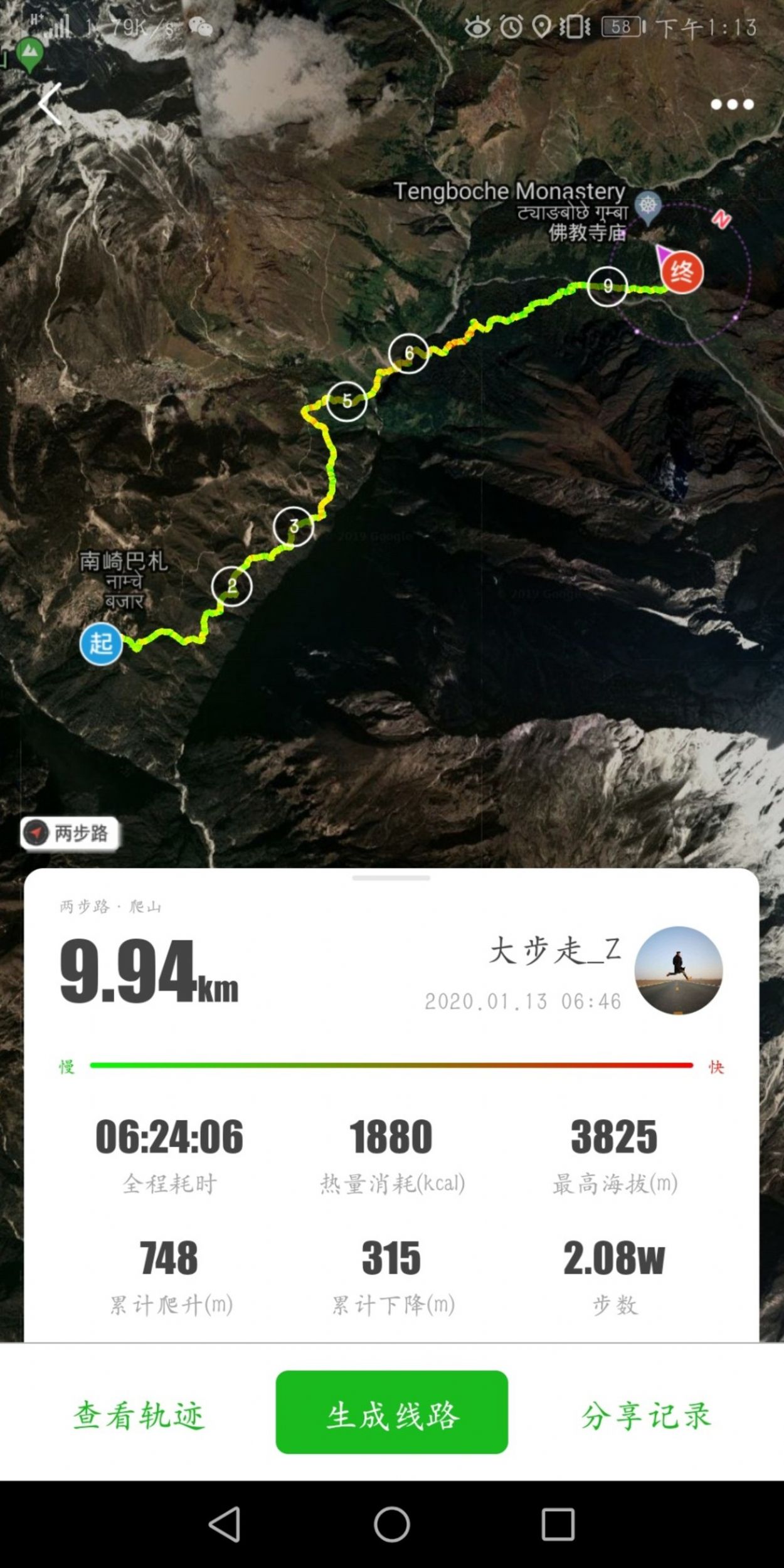Screen dimensions: 784x1568
Task: Tap 查看轨迹 to view the track
Action: (139, 1416)
